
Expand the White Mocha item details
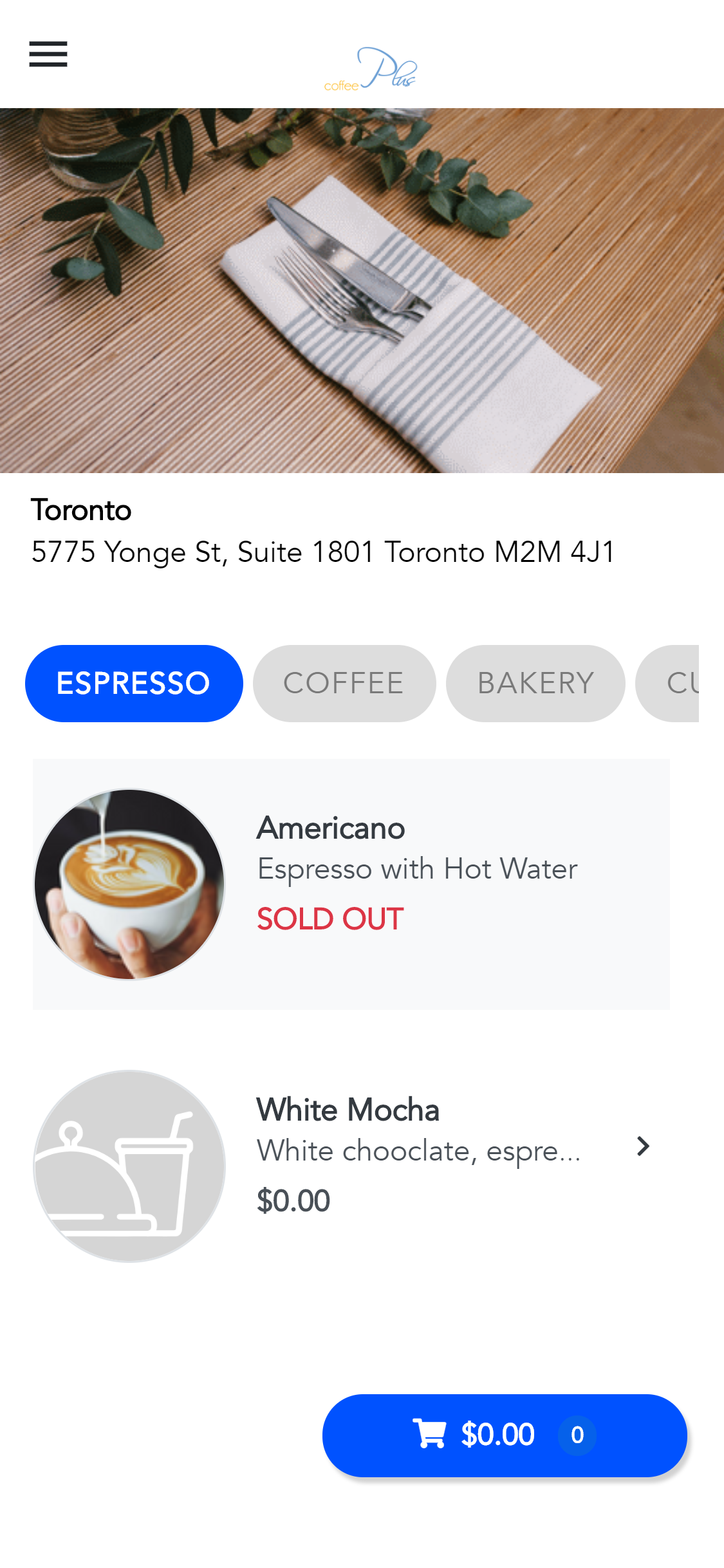(643, 1146)
